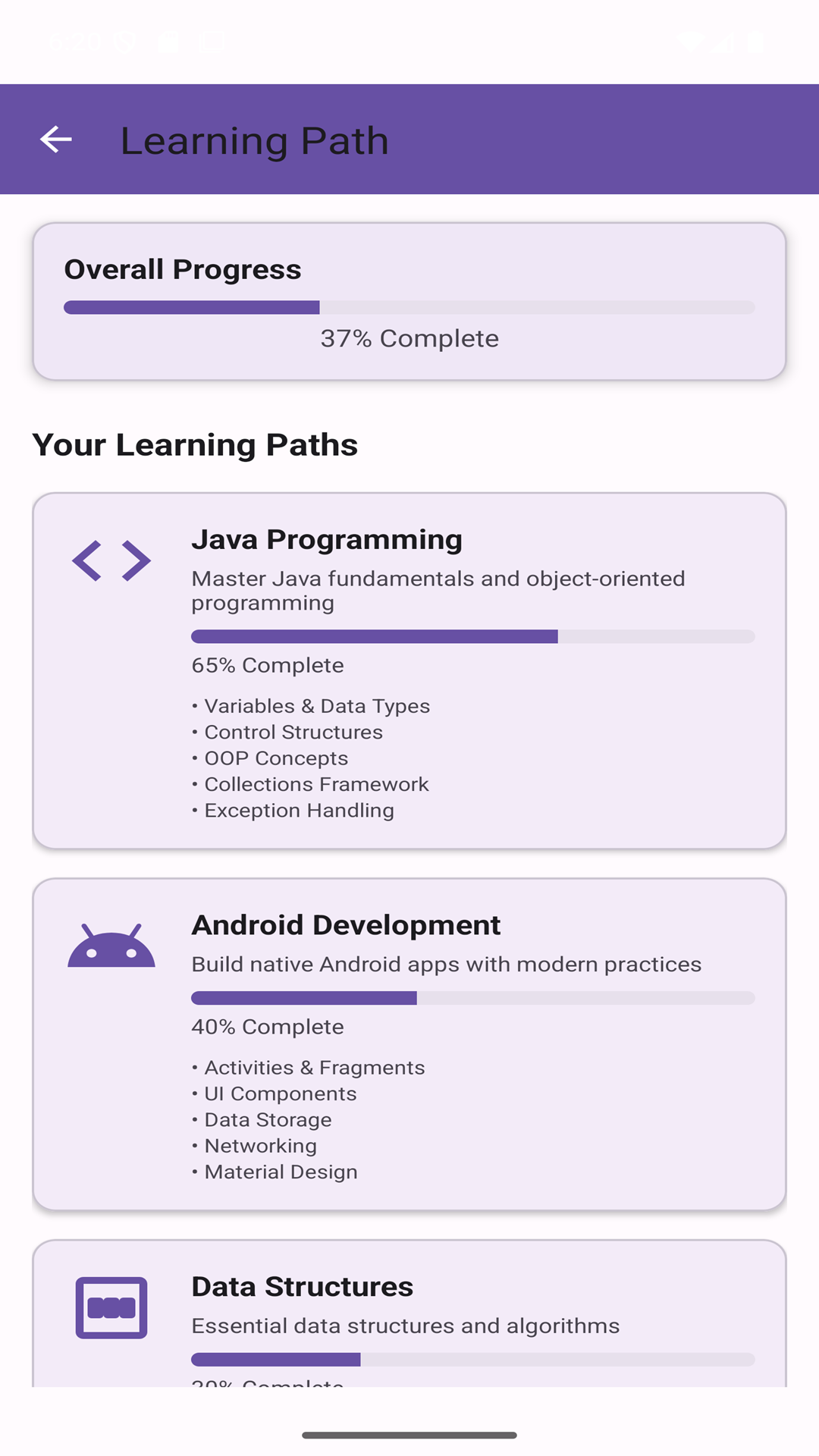Screen dimensions: 819x1456
Task: Go back using the arrow in the app bar
Action: [x=55, y=140]
